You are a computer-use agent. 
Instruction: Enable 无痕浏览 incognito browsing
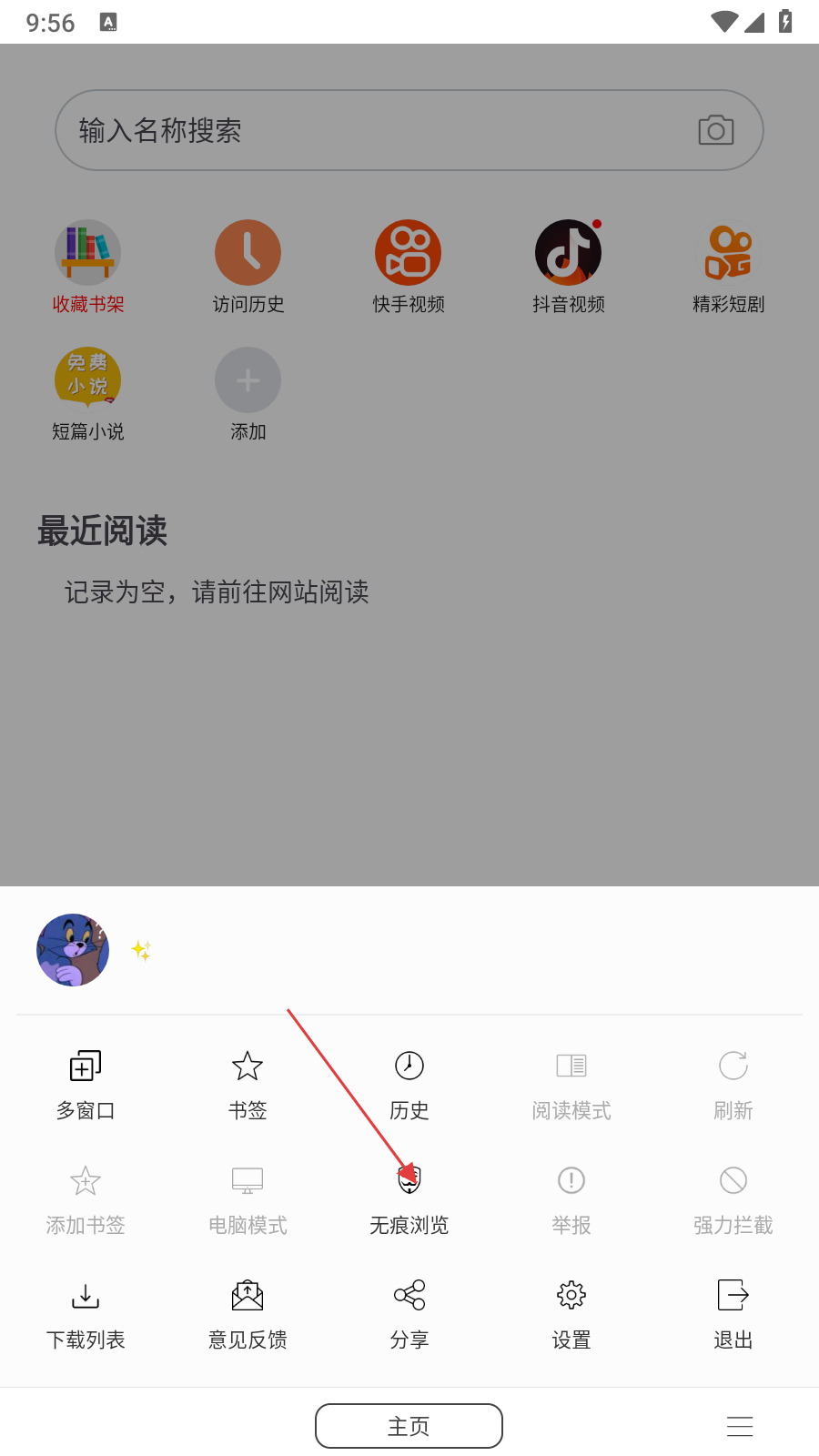[409, 1198]
